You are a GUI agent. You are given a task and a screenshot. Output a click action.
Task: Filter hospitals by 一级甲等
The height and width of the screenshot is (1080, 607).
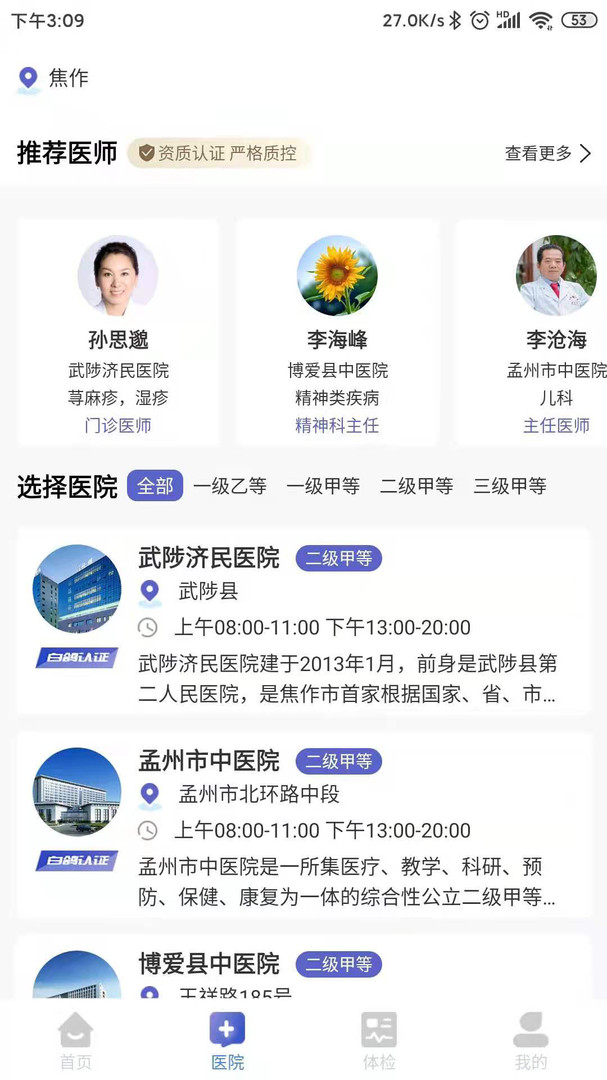pyautogui.click(x=323, y=486)
